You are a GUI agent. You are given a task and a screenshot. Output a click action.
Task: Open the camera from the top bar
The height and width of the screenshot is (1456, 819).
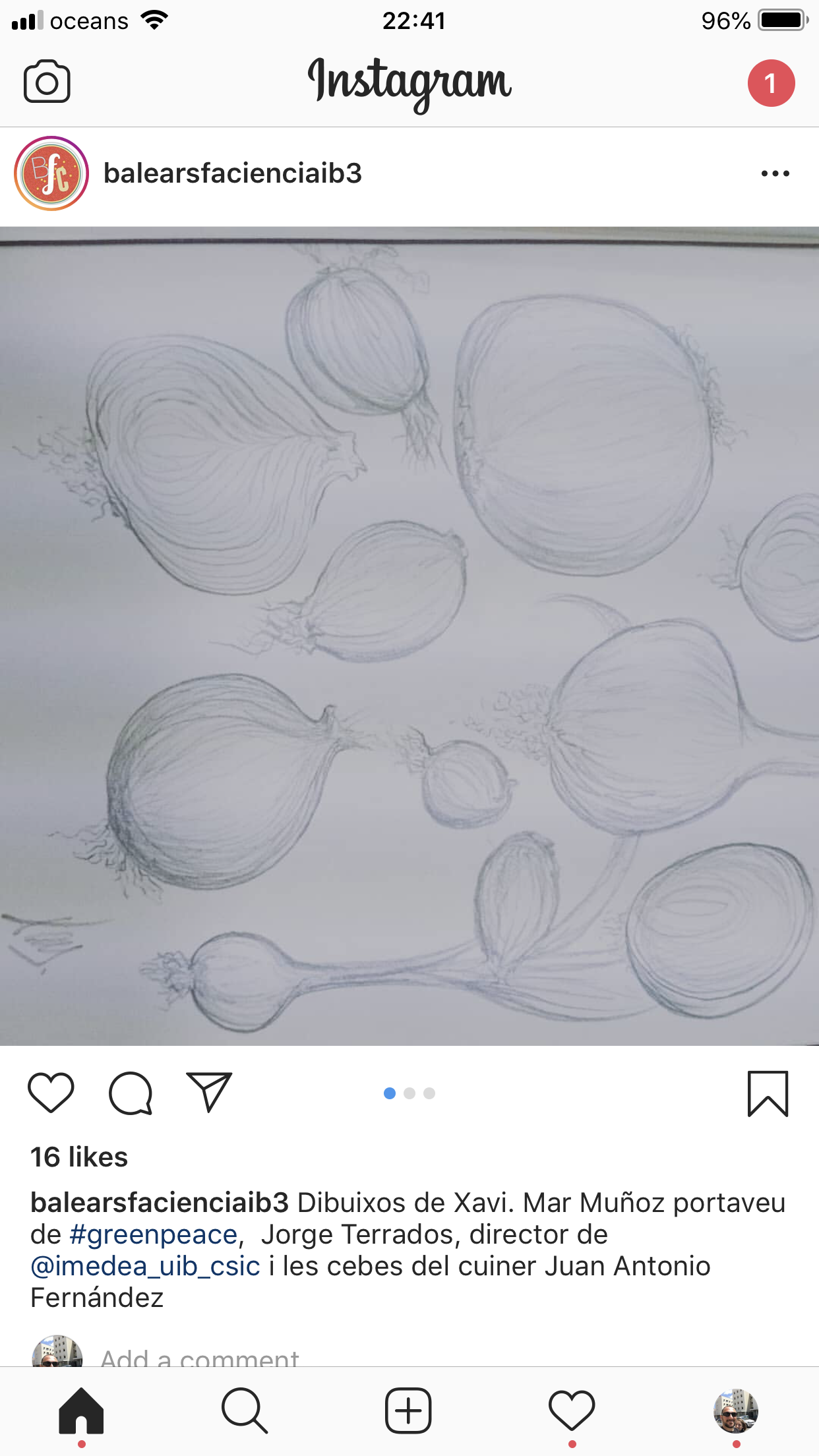47,82
